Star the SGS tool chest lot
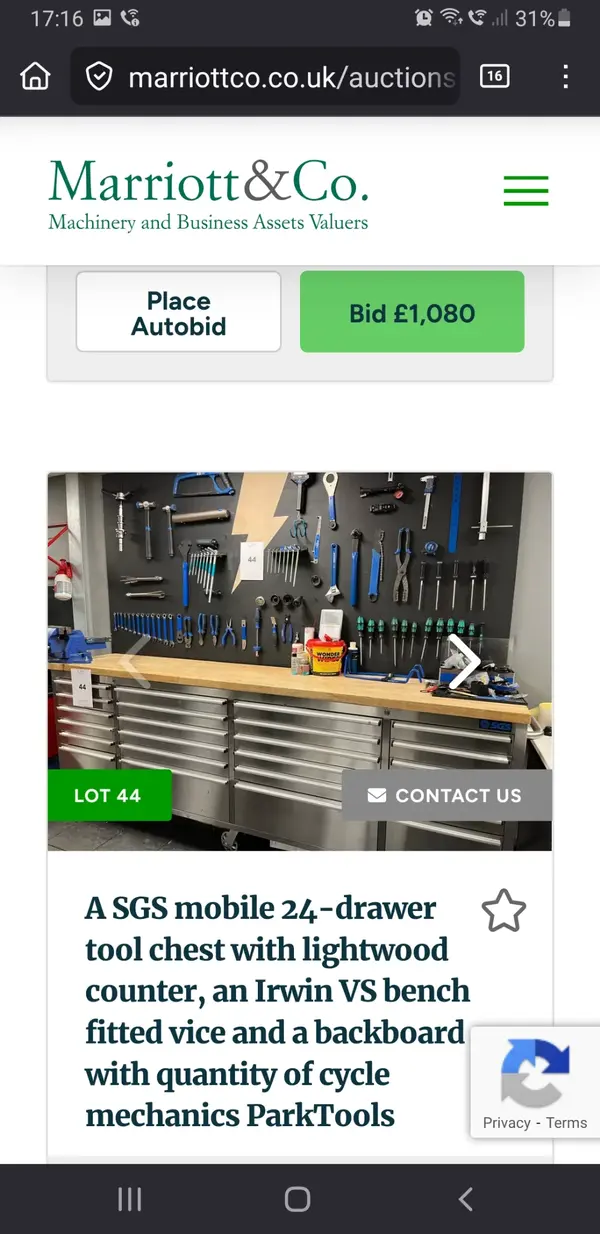Screen dimensions: 600x1234 point(503,911)
